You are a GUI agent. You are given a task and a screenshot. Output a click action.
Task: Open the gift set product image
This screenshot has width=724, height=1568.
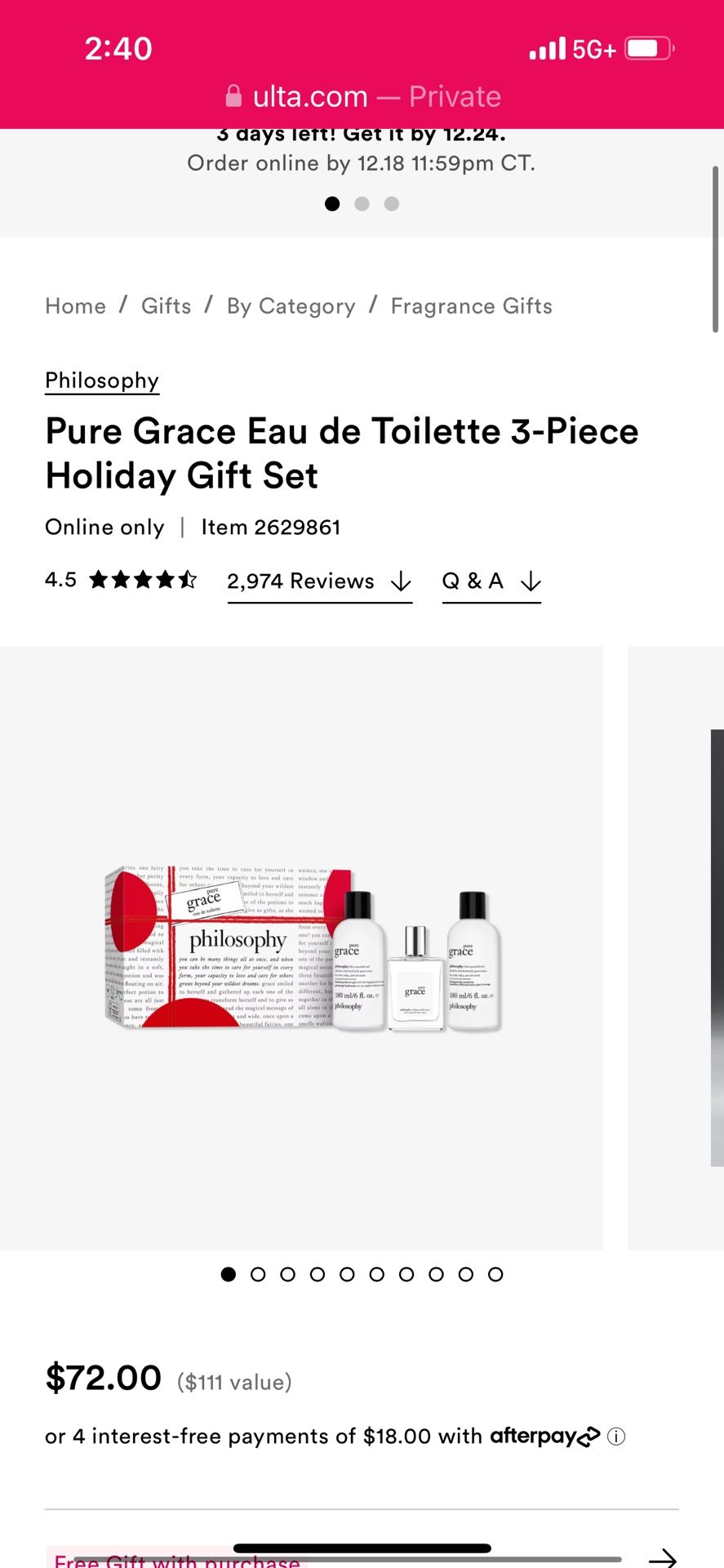tap(302, 948)
